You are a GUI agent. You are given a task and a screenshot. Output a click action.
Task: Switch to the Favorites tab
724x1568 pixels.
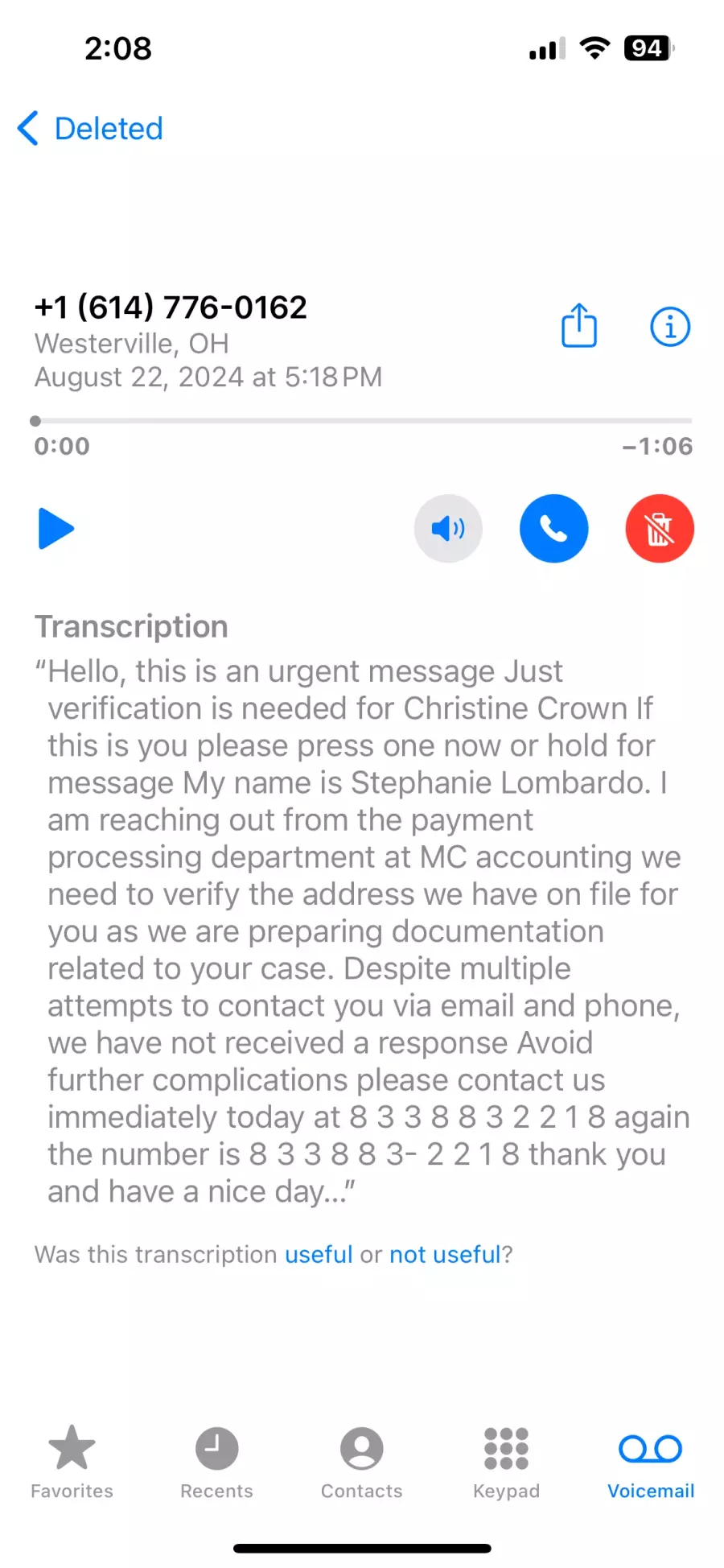[72, 1462]
